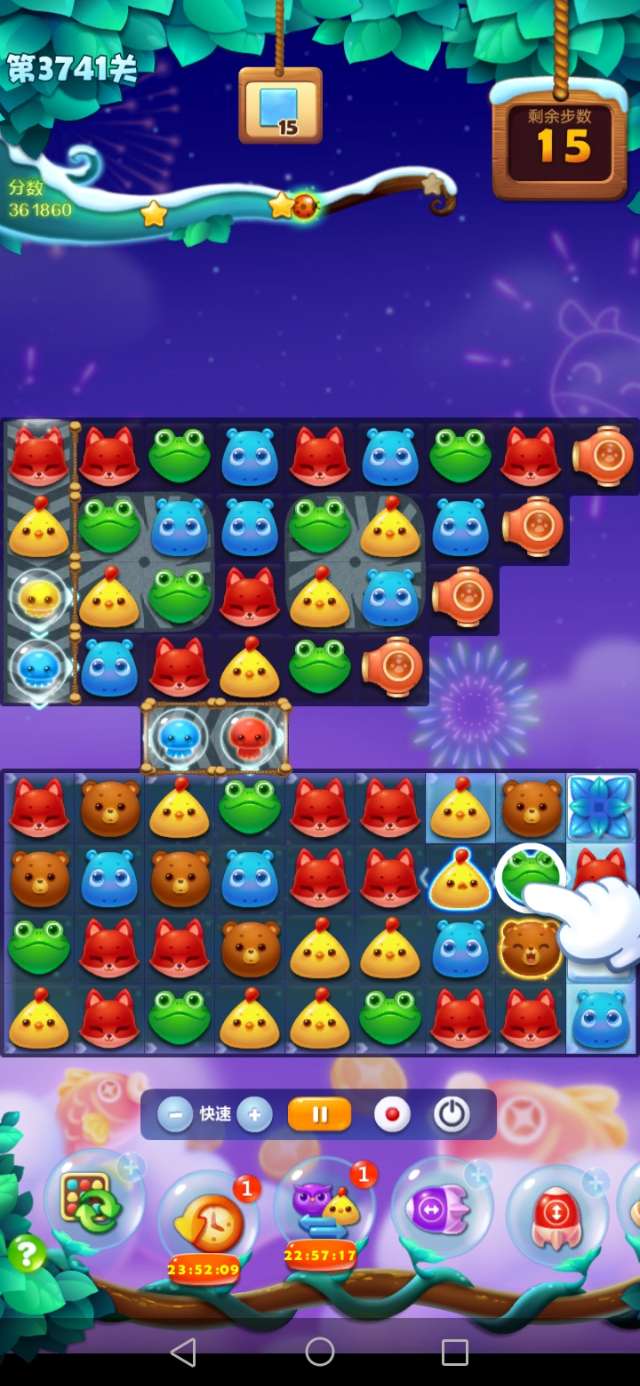Tap the glowing brown bear tile
This screenshot has width=640, height=1386.
pos(528,945)
